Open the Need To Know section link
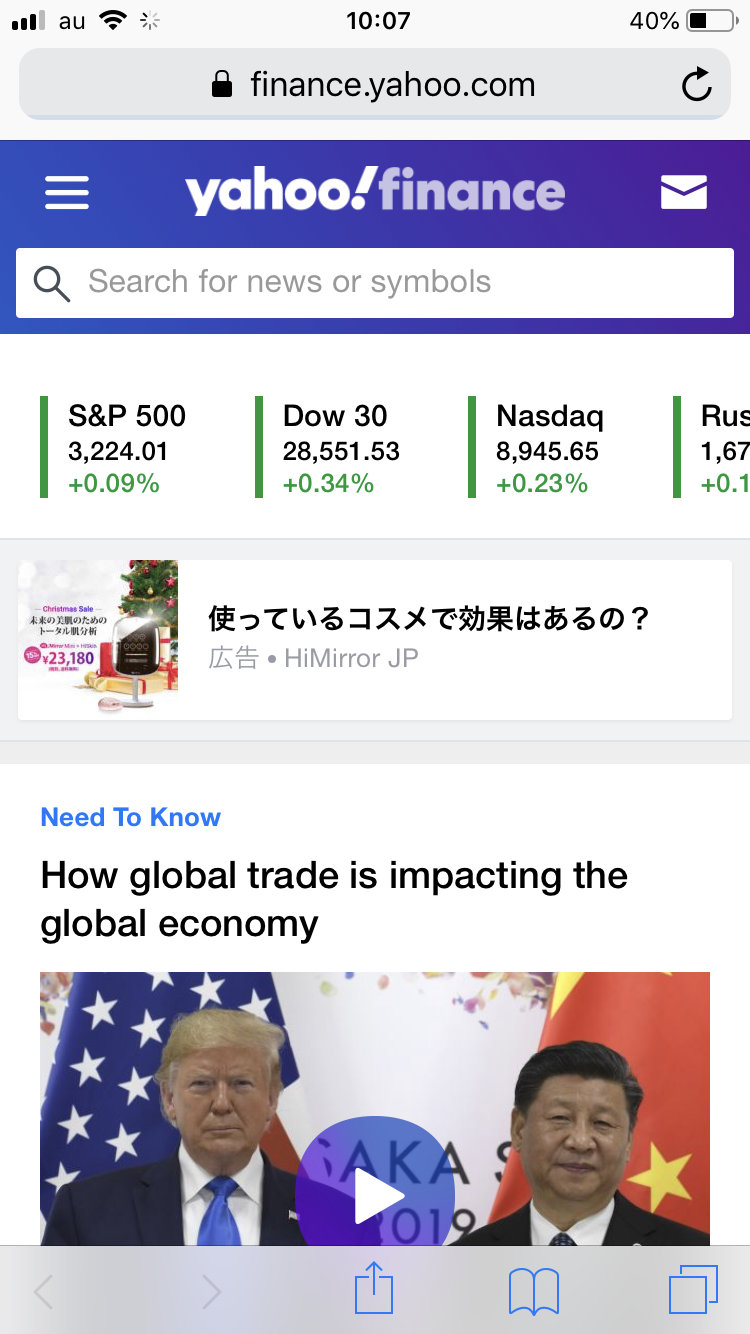The width and height of the screenshot is (750, 1334). click(x=130, y=817)
